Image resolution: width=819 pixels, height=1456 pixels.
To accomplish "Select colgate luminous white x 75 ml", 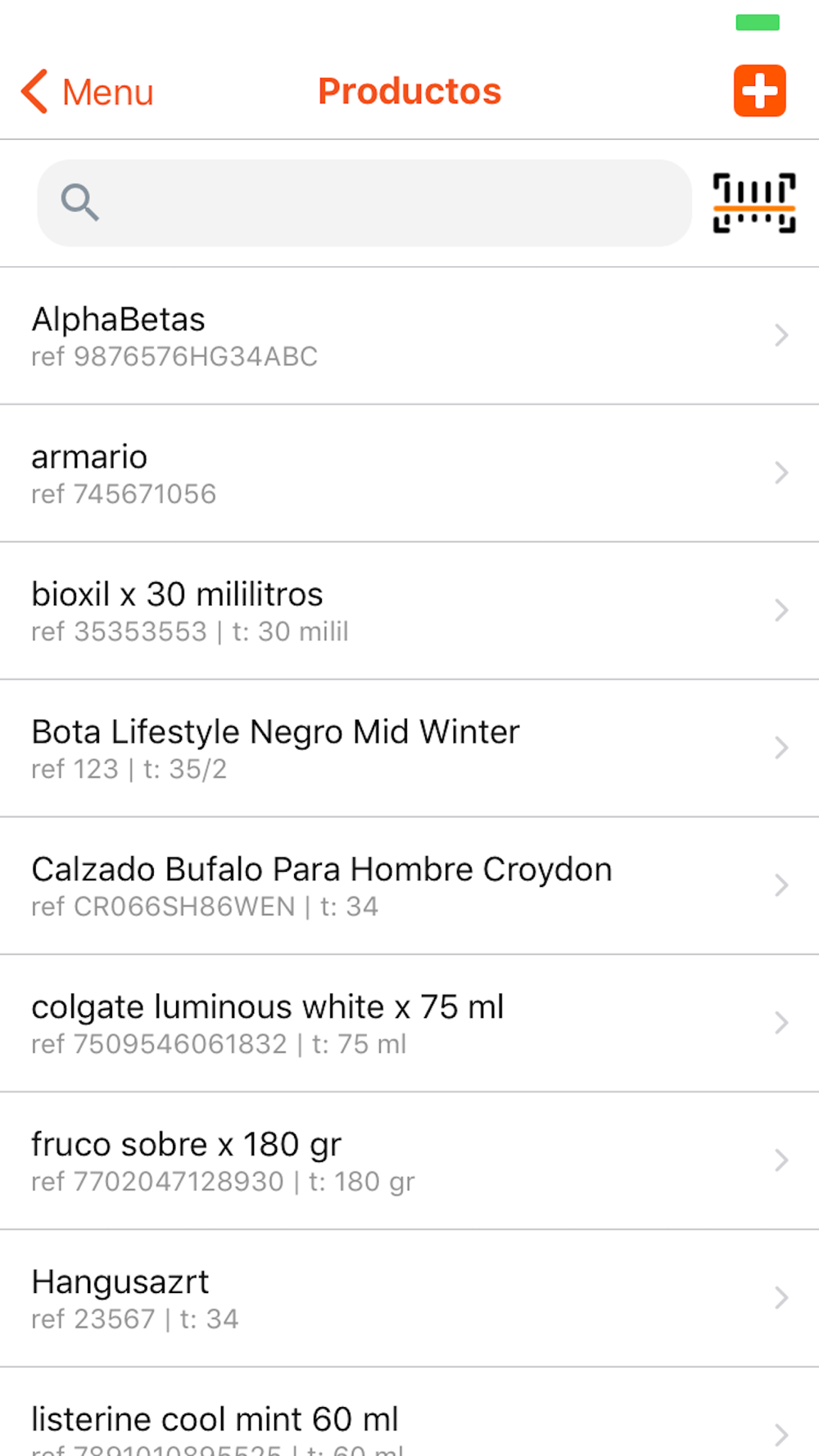I will 409,1024.
